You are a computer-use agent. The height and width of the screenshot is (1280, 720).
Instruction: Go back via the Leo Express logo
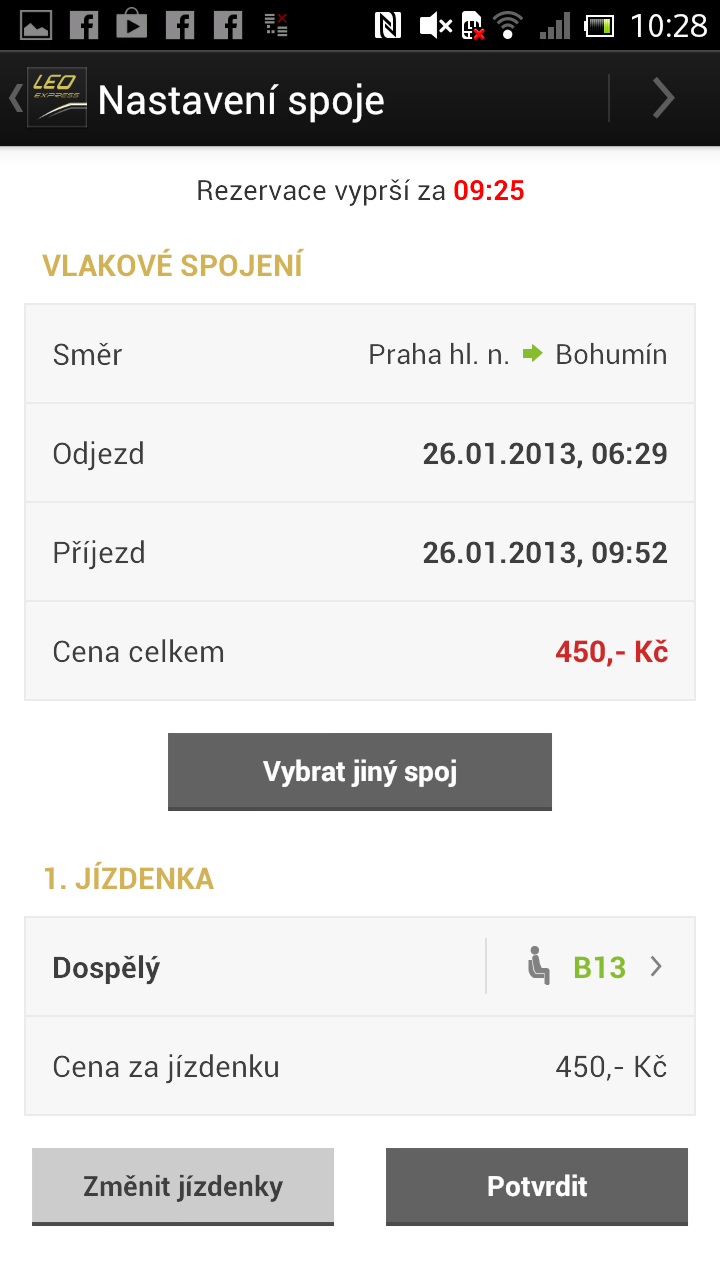pos(55,99)
